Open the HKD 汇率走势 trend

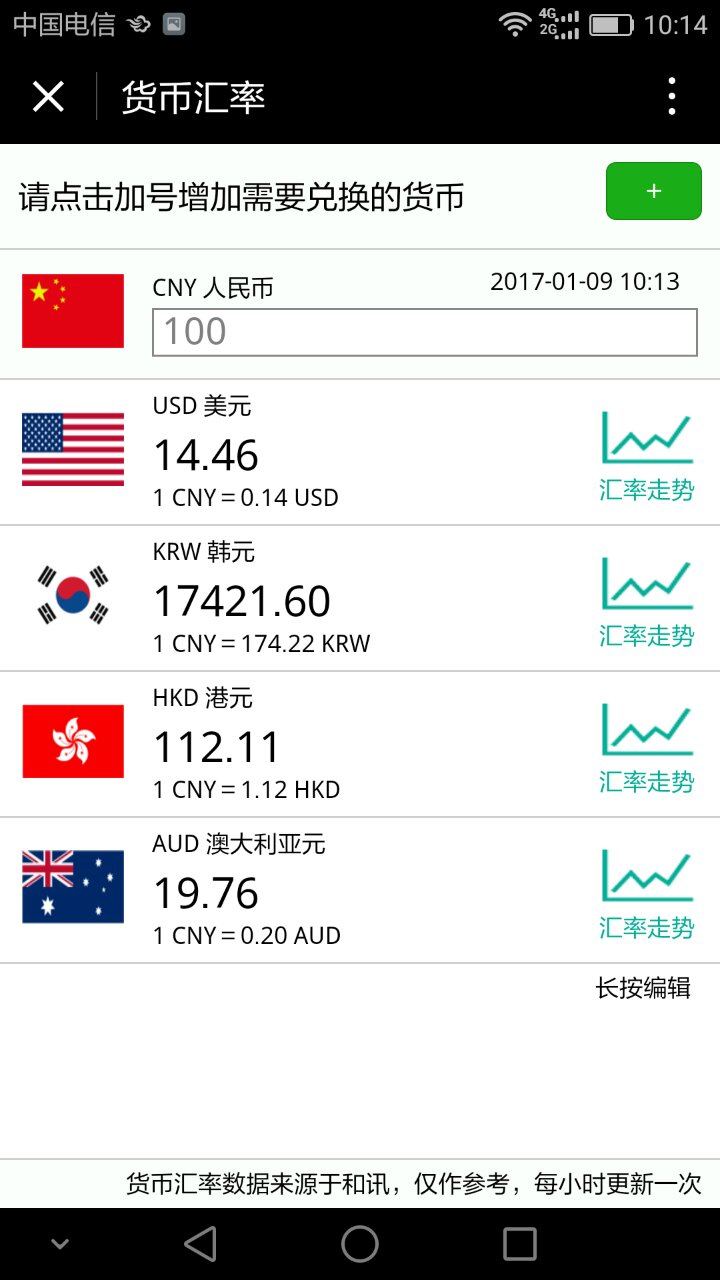[646, 747]
